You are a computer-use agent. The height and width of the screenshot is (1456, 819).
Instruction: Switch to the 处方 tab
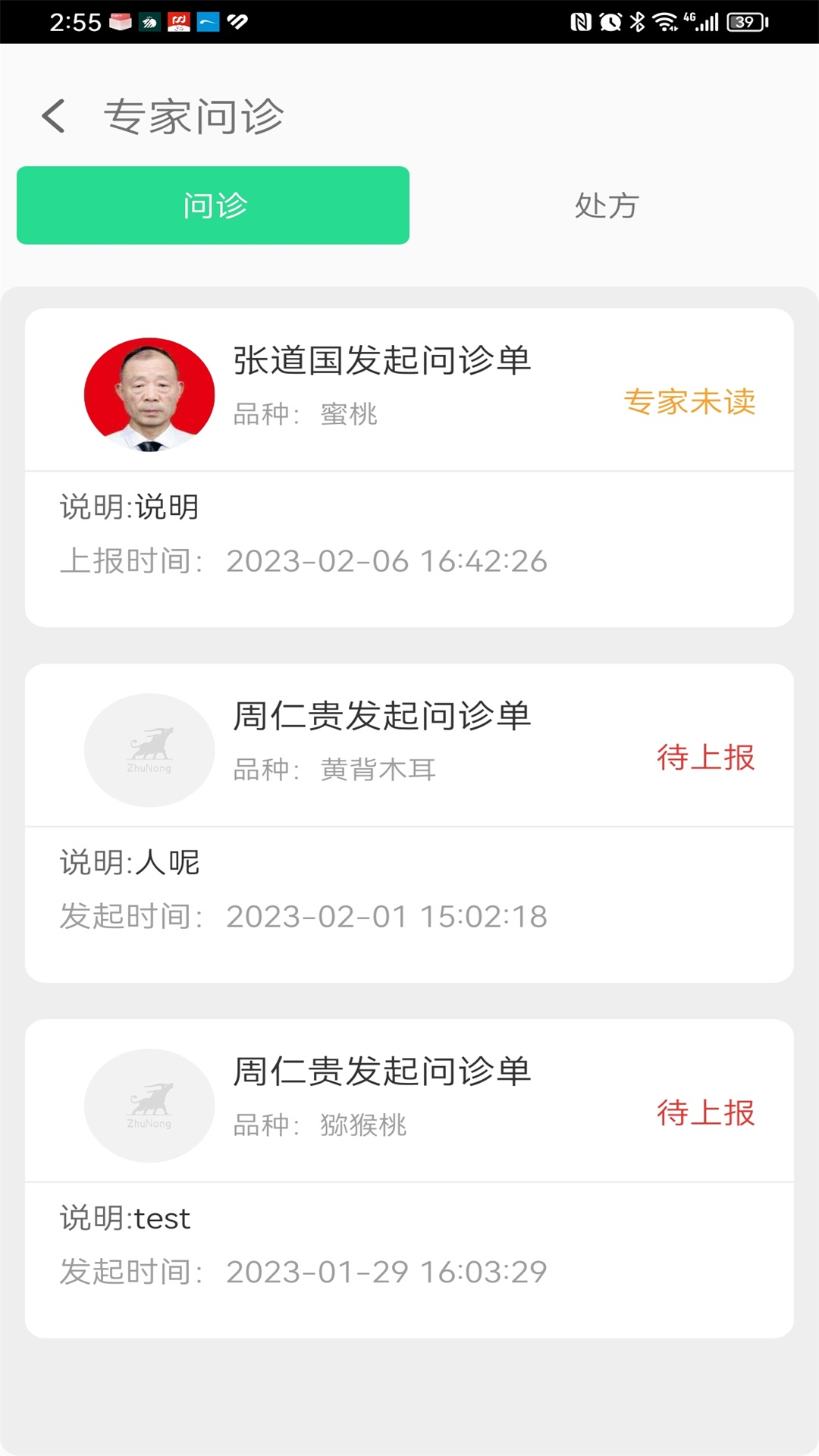point(607,205)
